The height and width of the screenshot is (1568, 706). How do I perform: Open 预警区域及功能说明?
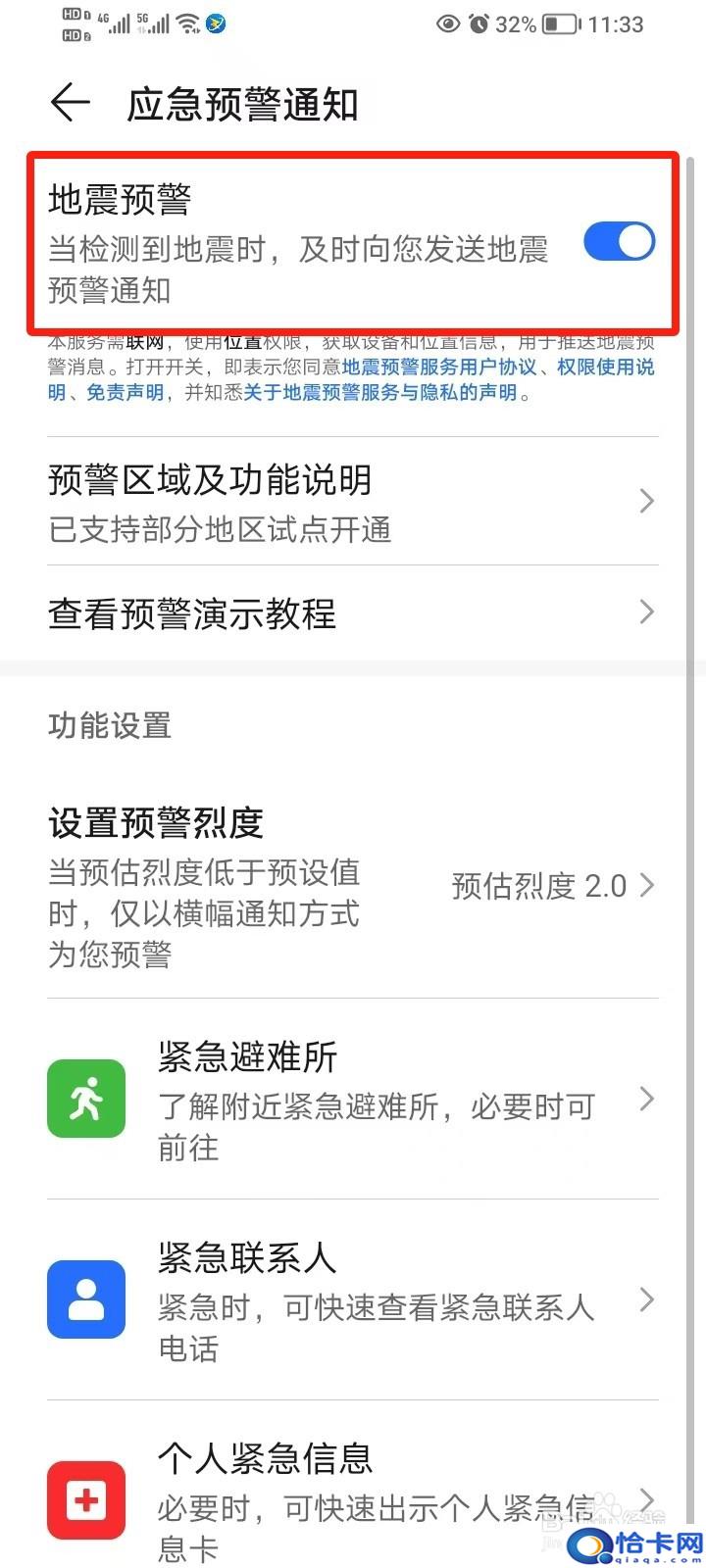click(x=353, y=502)
